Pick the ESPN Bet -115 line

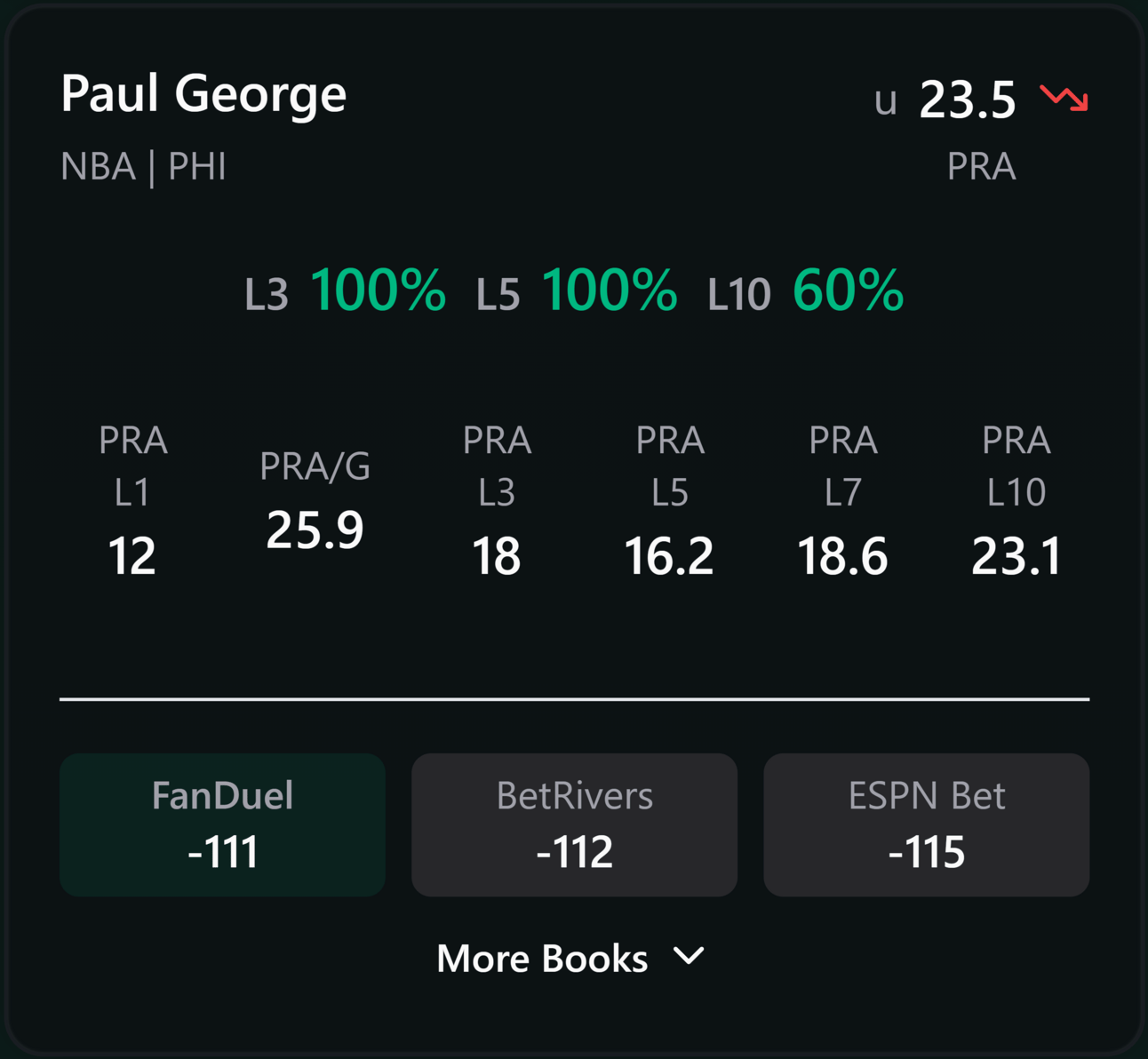click(x=926, y=824)
